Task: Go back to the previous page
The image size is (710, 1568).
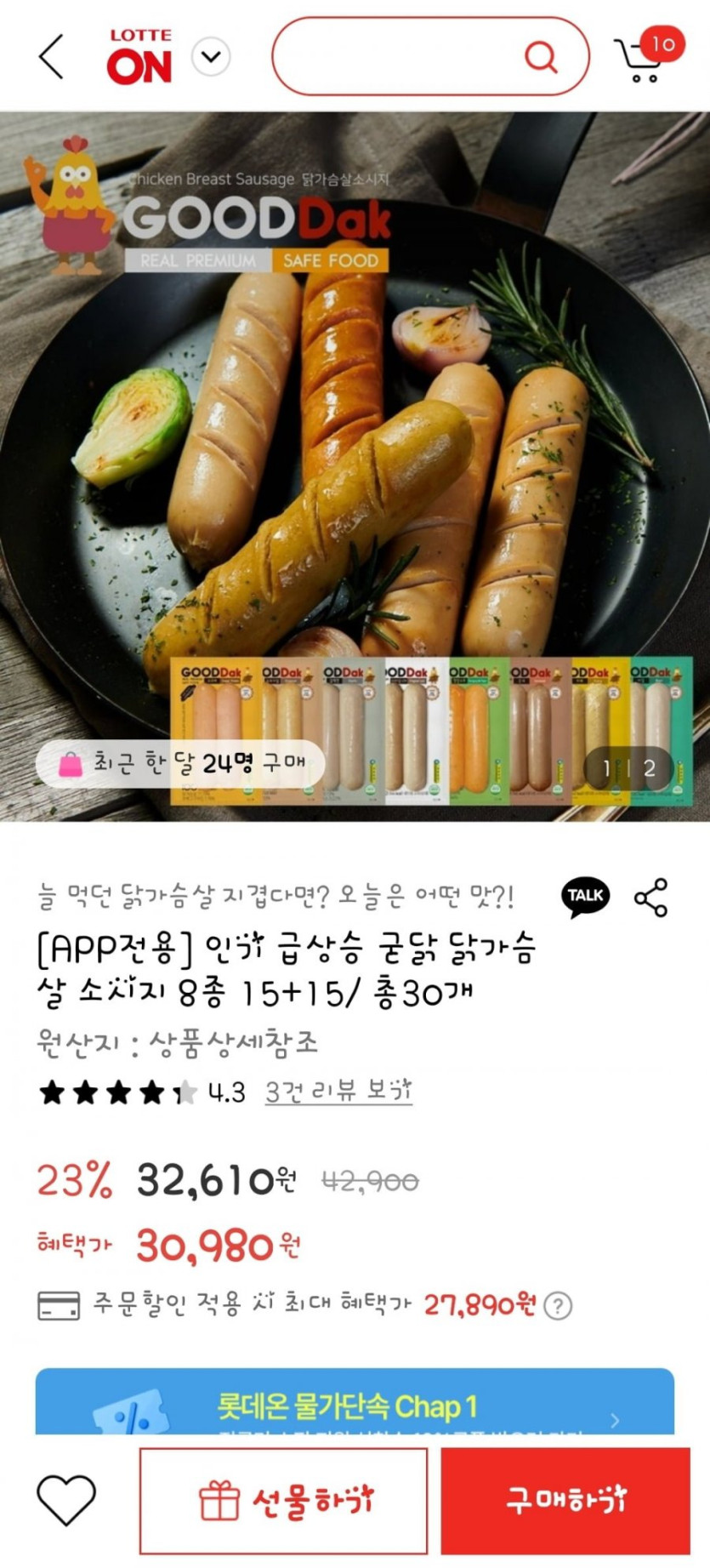Action: tap(51, 57)
